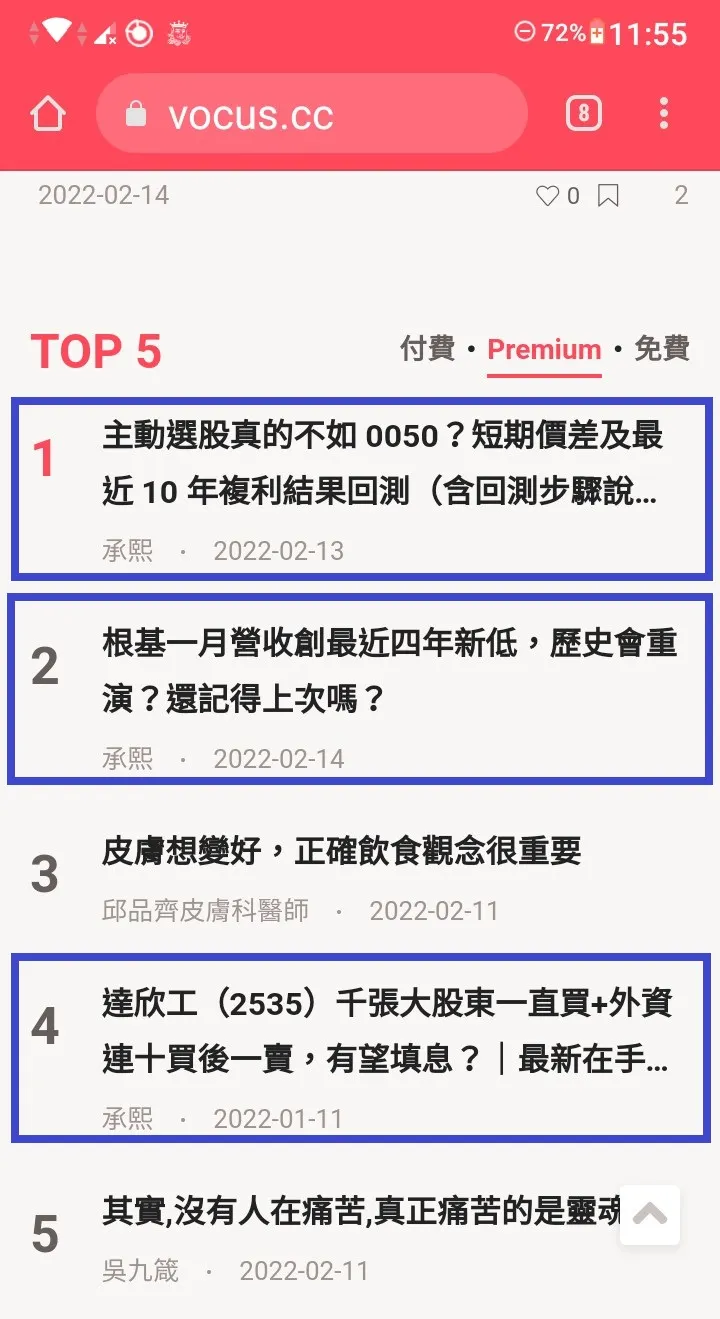Viewport: 720px width, 1319px height.
Task: Tap the bookmark icon next to the like count
Action: click(x=609, y=195)
